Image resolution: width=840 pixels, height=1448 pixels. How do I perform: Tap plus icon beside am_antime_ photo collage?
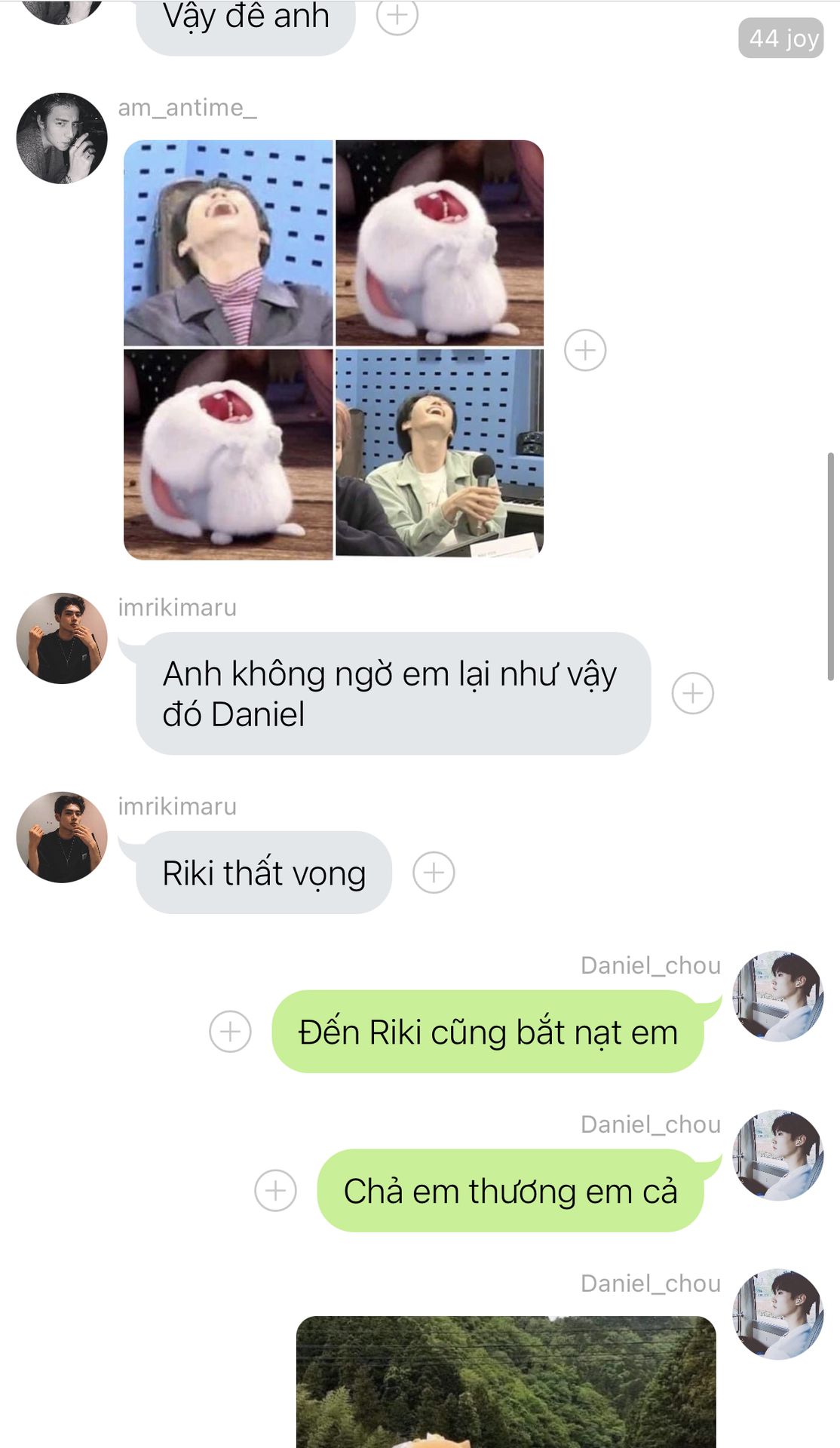click(x=585, y=350)
